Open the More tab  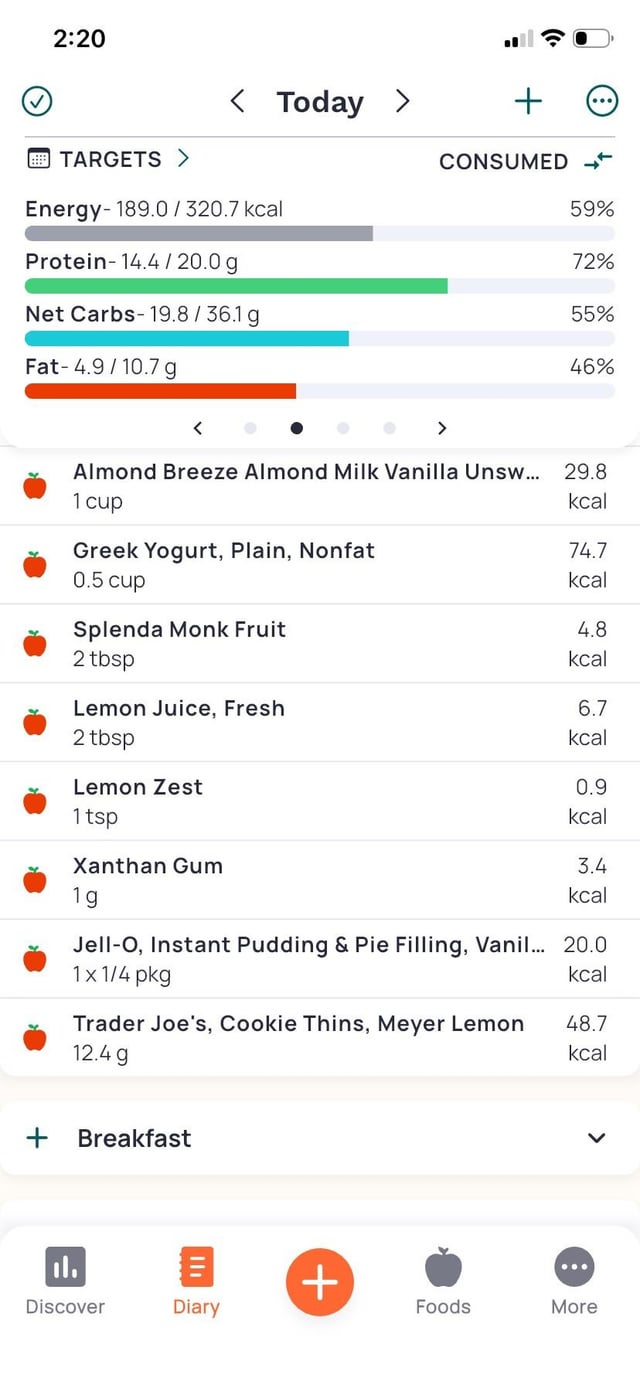(x=574, y=1281)
